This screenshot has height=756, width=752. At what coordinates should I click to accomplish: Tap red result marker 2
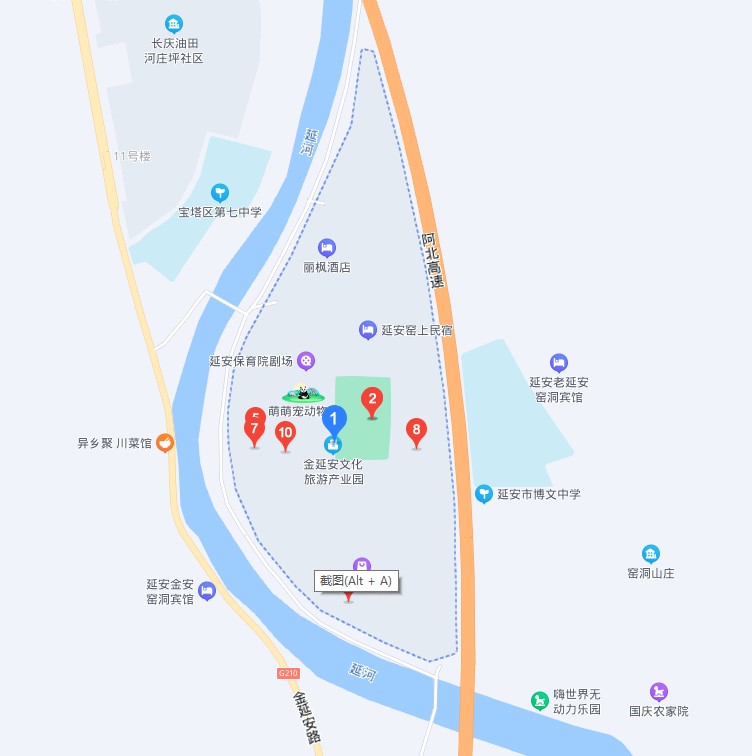(372, 402)
